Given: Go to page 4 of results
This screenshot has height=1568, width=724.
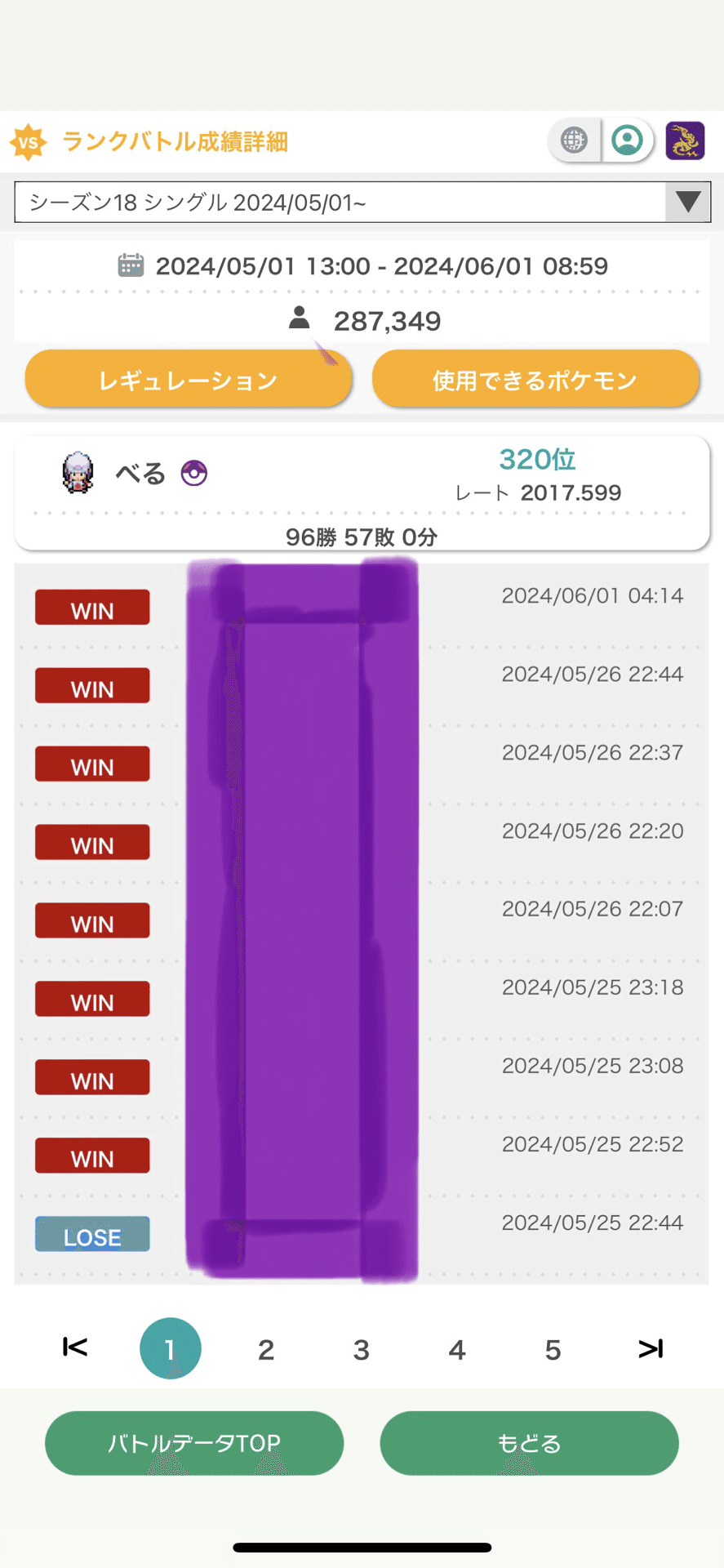Looking at the screenshot, I should click(457, 1350).
